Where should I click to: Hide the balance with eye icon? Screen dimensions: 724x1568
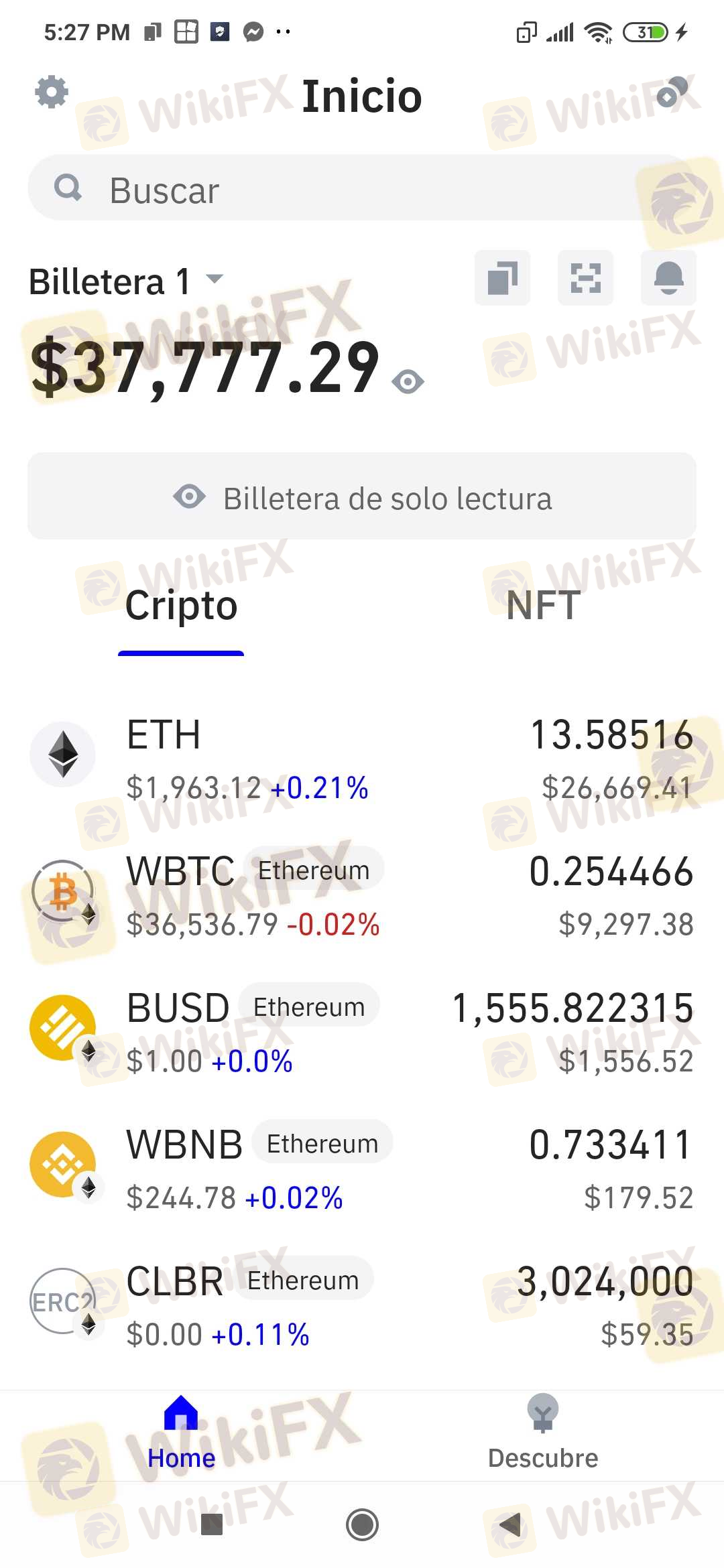(408, 382)
